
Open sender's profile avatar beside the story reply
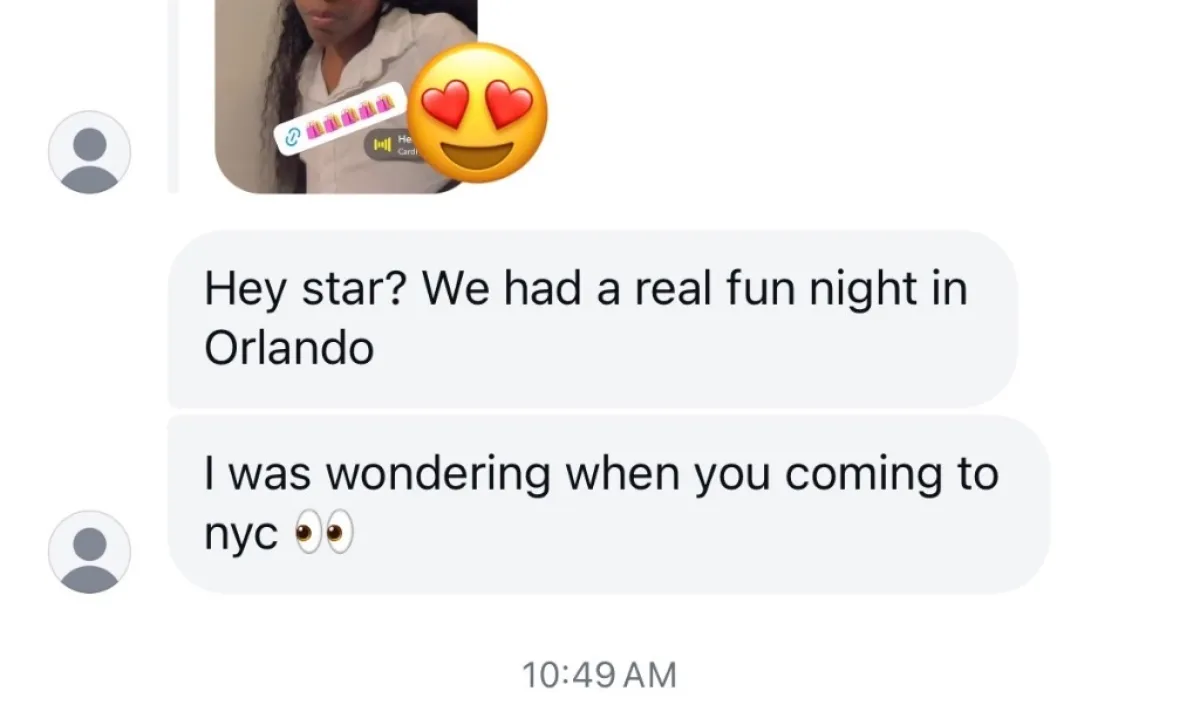click(90, 152)
